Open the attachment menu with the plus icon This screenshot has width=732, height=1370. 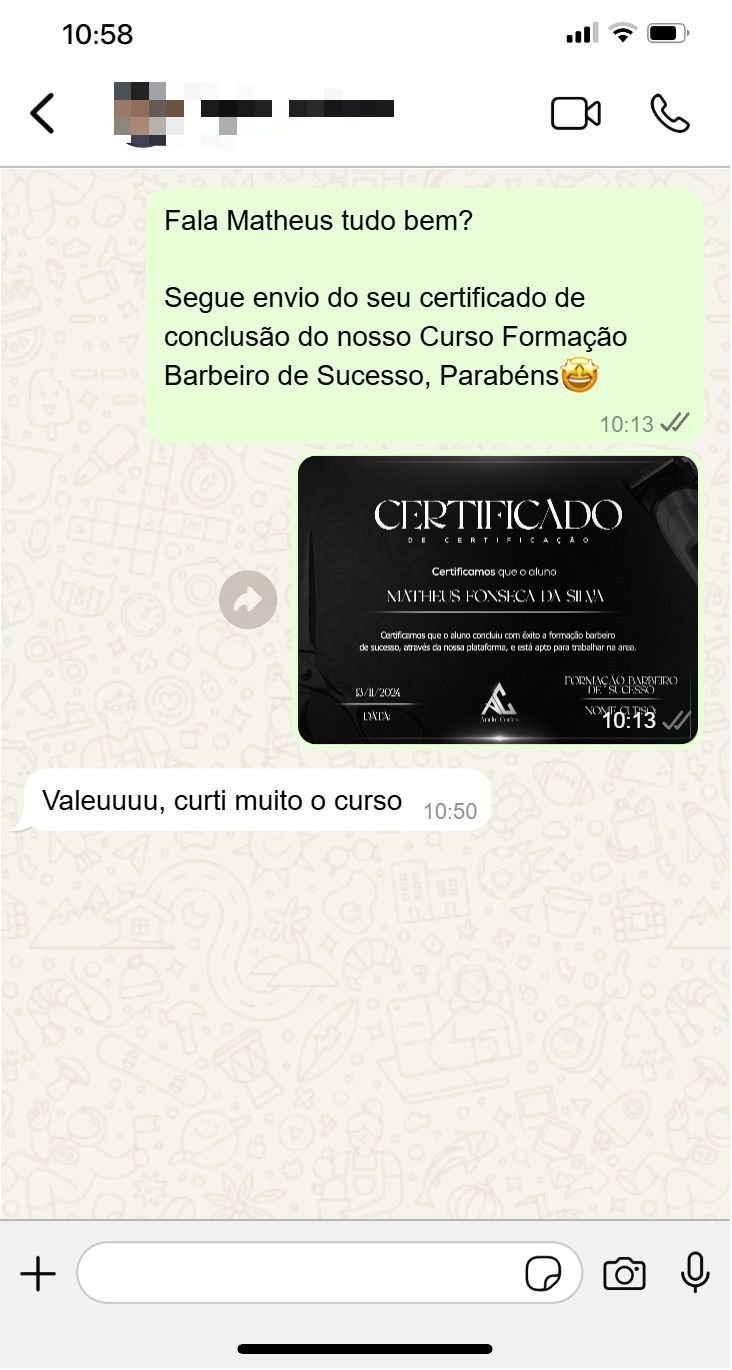pos(39,1273)
